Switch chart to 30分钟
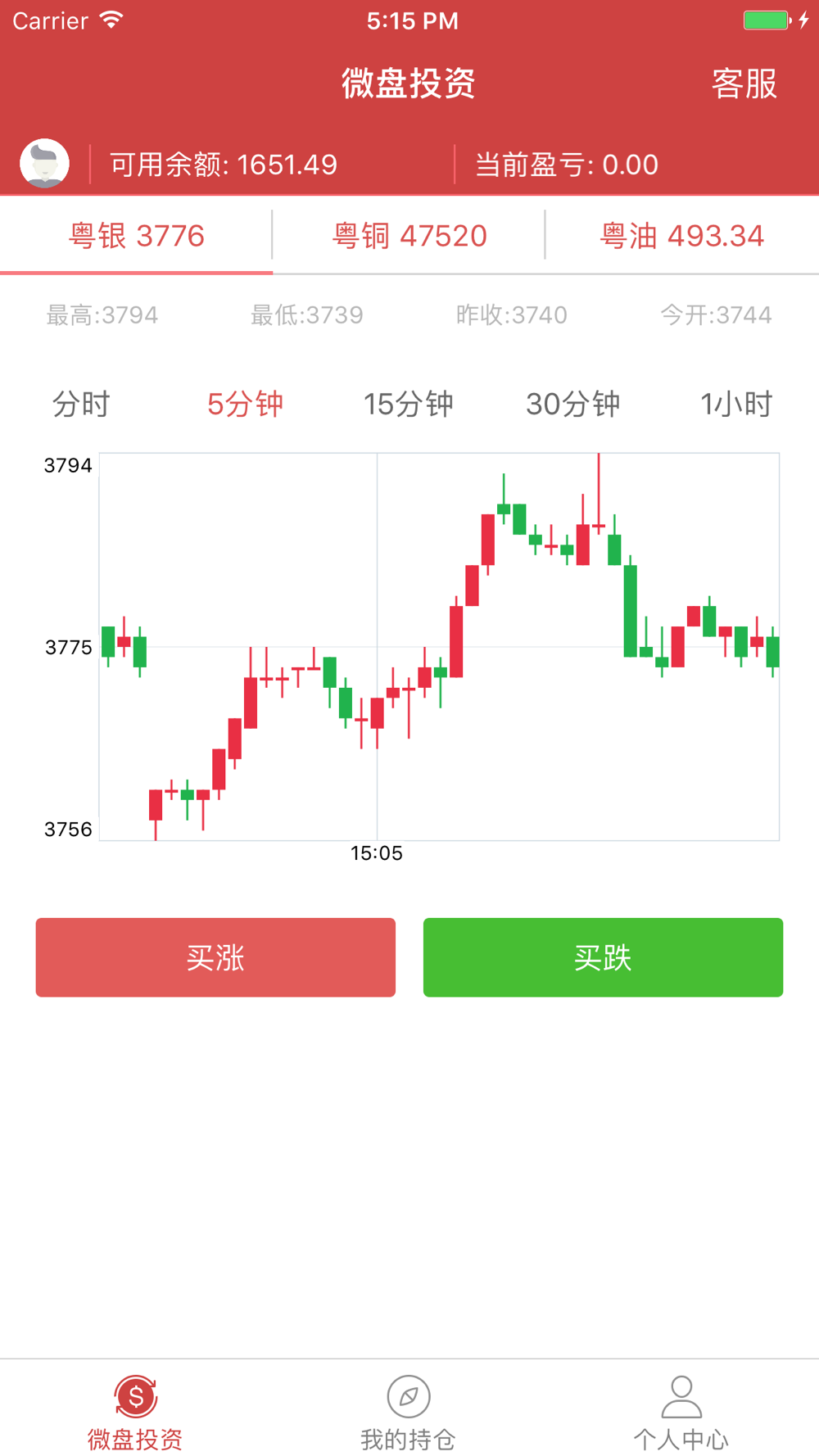This screenshot has height=1456, width=819. click(572, 404)
